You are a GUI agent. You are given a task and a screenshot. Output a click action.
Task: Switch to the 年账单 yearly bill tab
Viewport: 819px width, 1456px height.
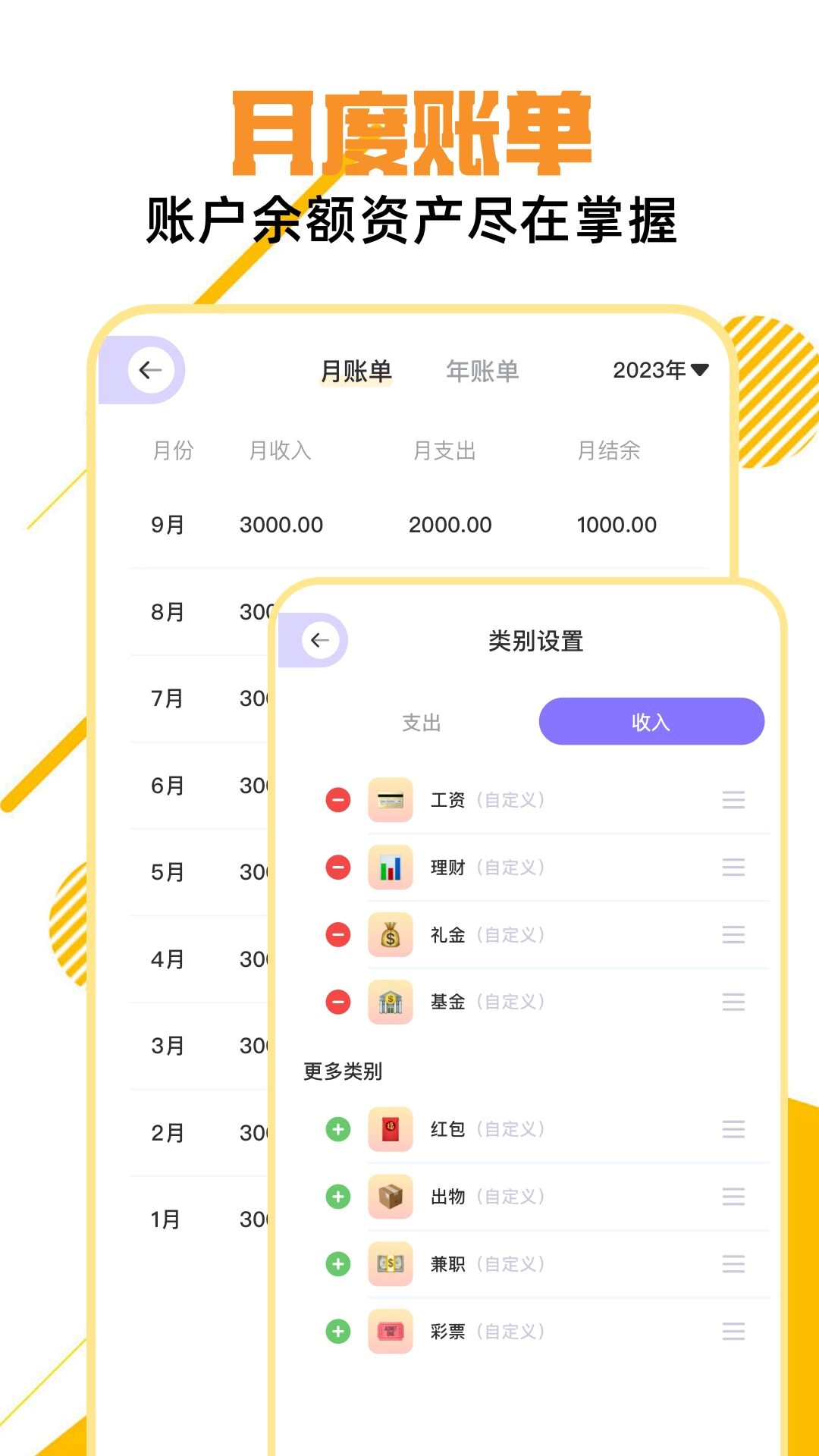[x=484, y=371]
